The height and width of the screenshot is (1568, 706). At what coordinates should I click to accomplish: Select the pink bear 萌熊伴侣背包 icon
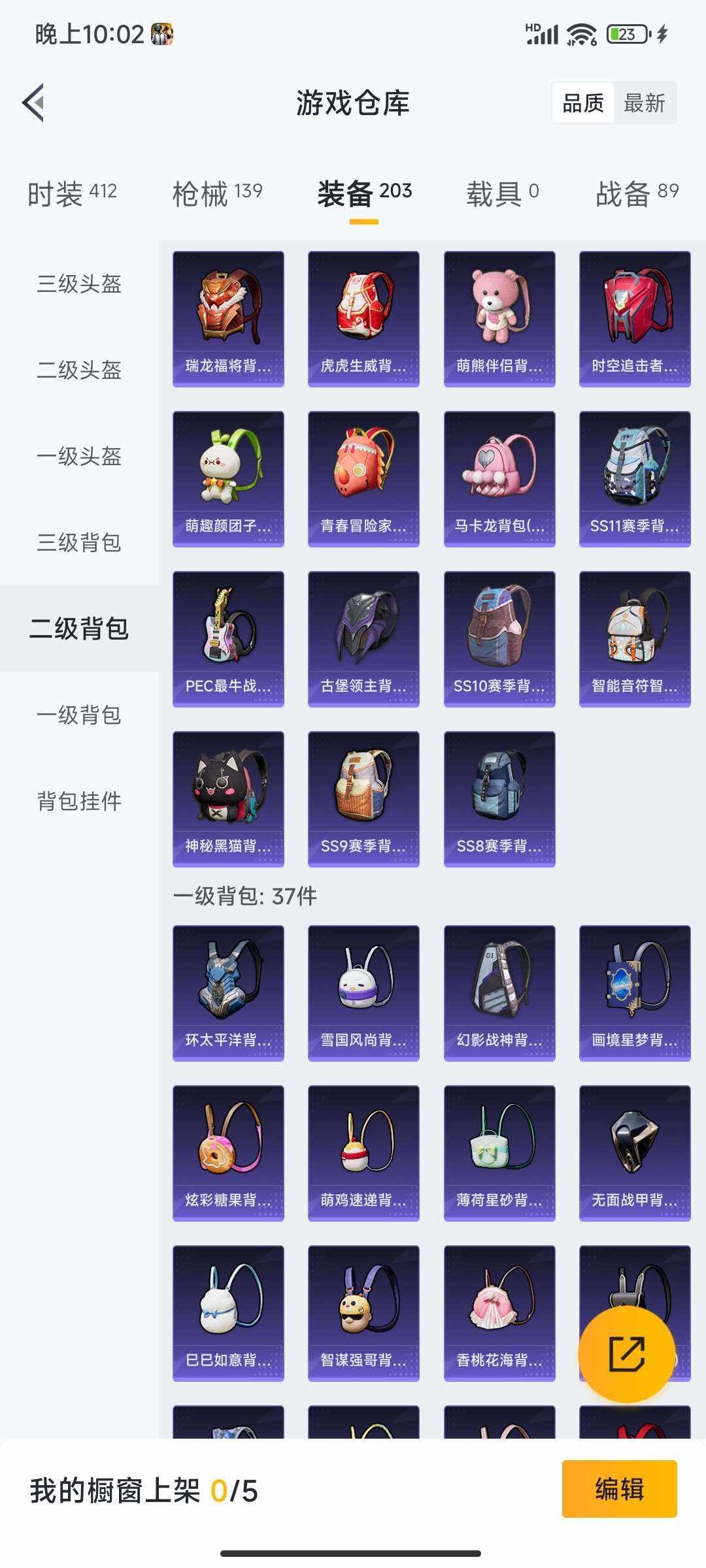click(x=499, y=312)
